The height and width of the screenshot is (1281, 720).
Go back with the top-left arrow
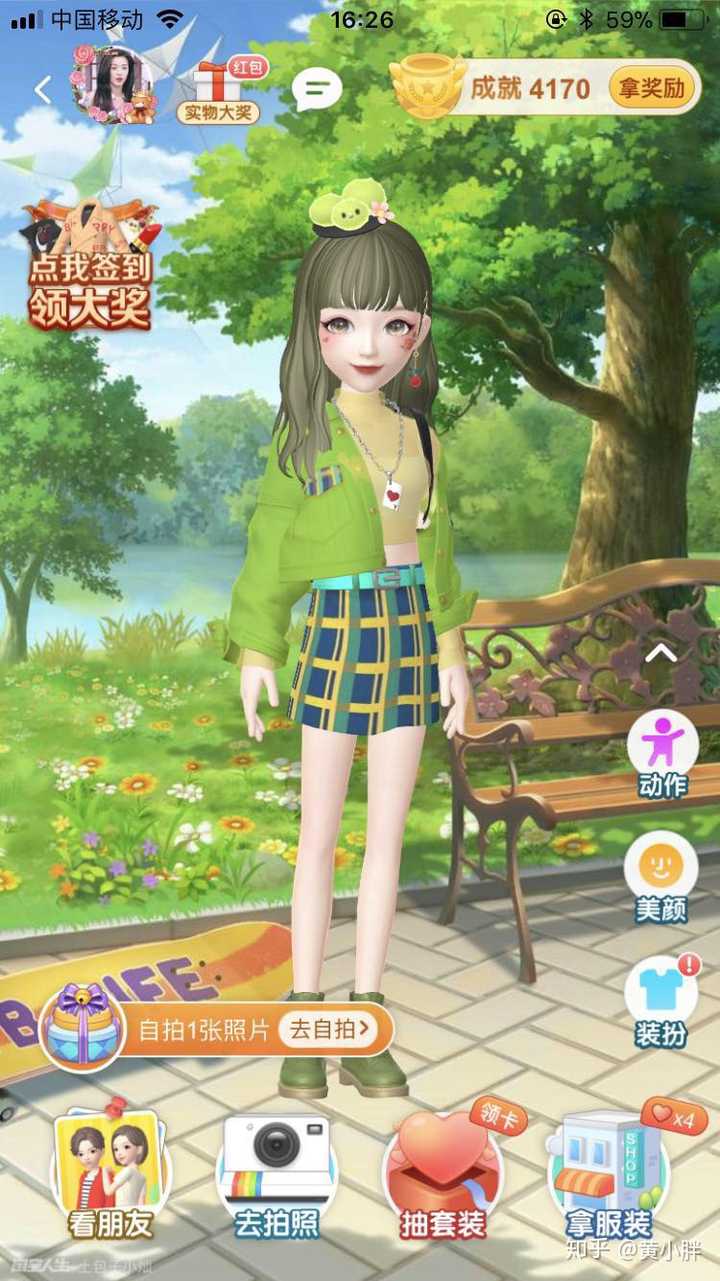coord(42,90)
